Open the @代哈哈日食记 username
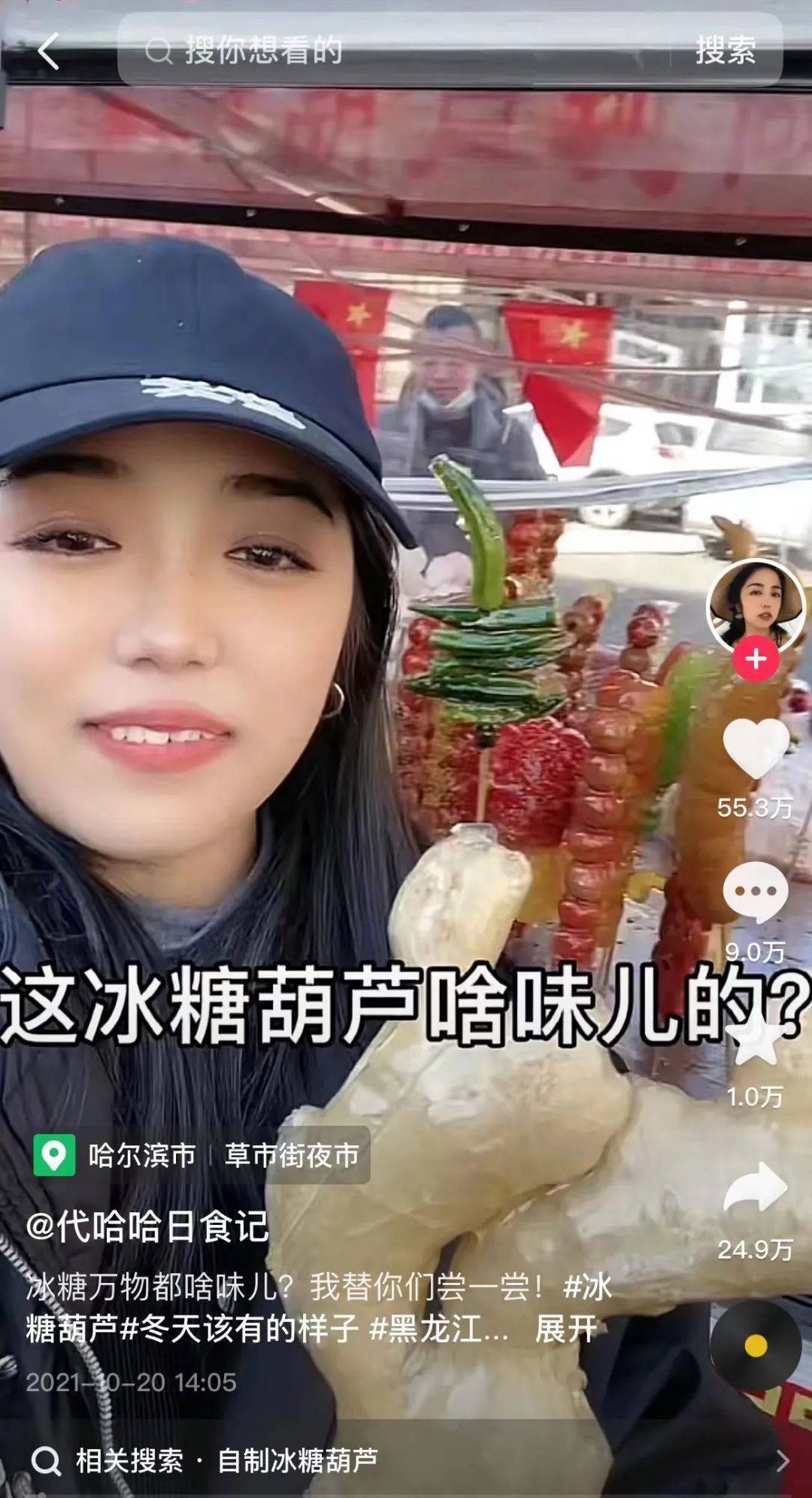 [x=147, y=1227]
